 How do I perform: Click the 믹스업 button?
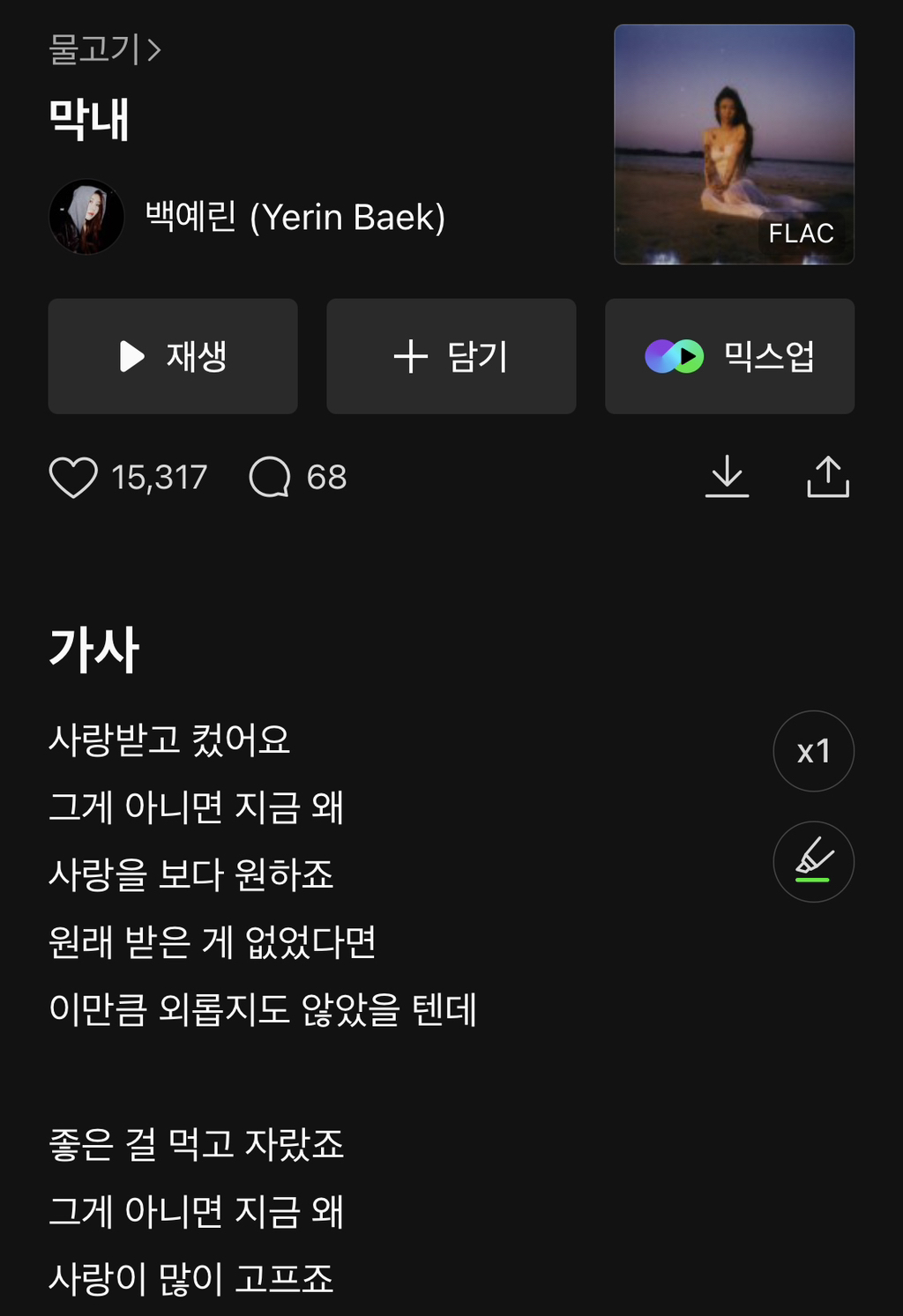(729, 356)
